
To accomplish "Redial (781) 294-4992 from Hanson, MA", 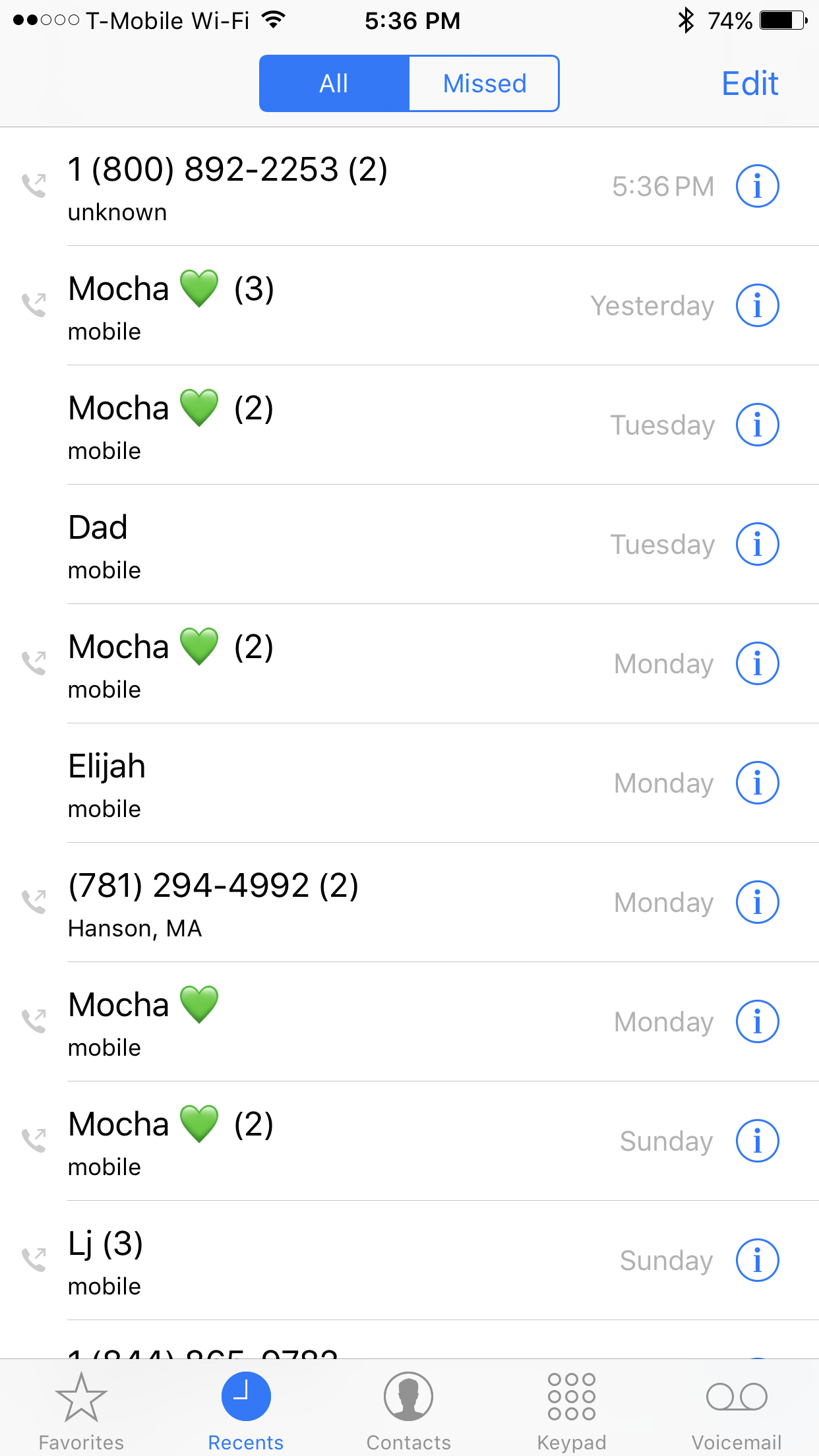I will (x=264, y=903).
